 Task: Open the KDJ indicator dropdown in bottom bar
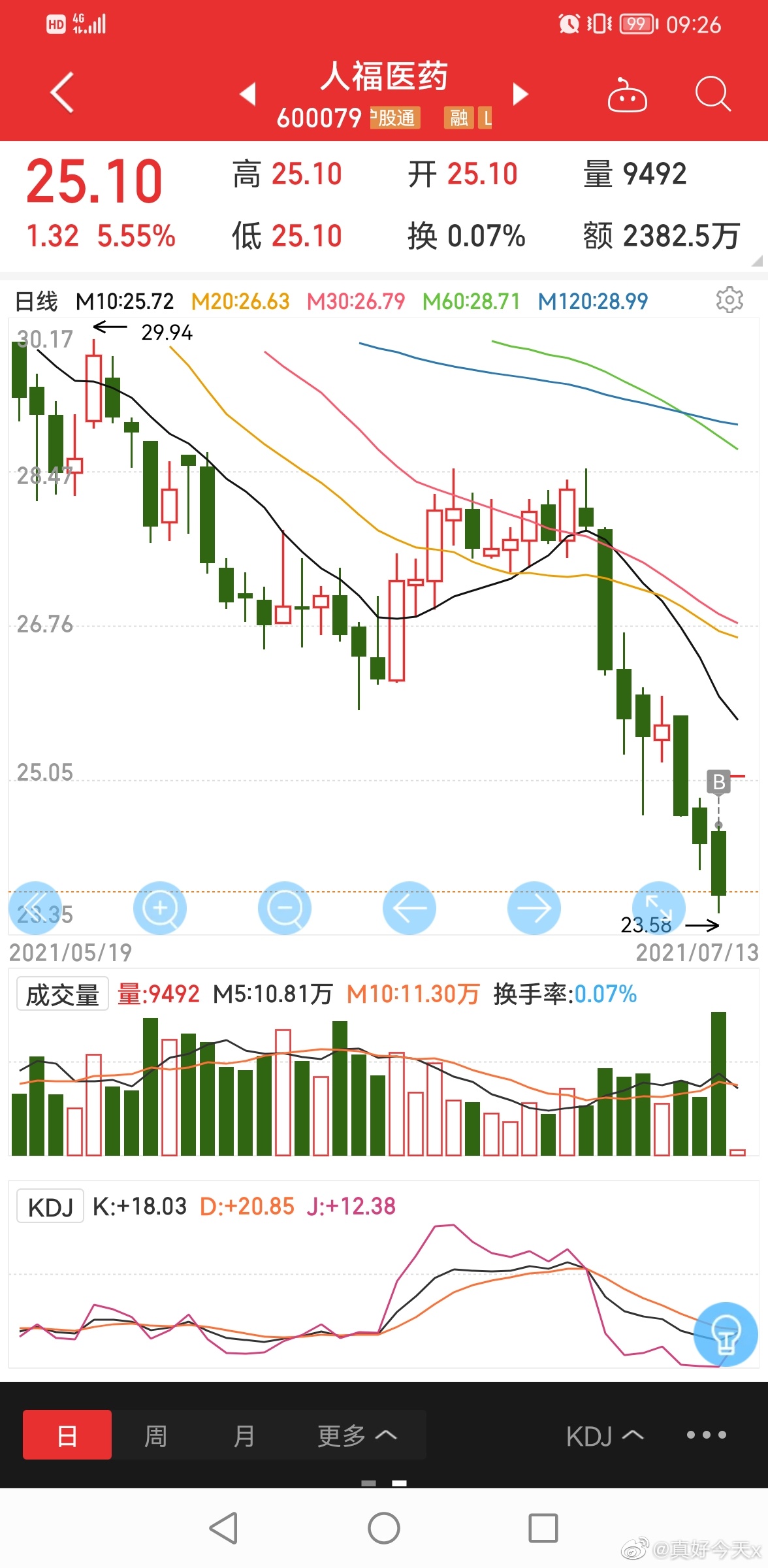pyautogui.click(x=605, y=1435)
